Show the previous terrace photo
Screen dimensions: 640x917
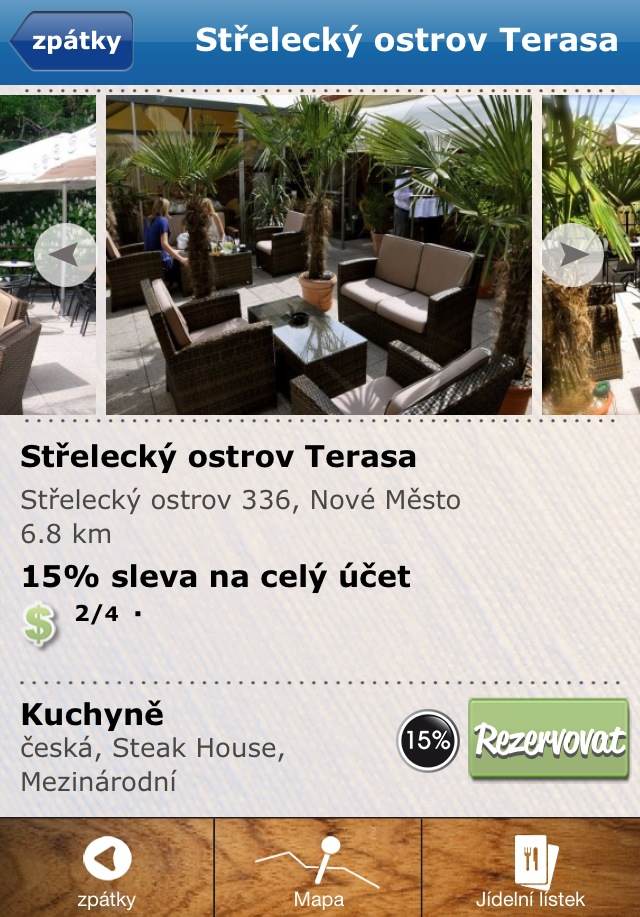point(64,255)
